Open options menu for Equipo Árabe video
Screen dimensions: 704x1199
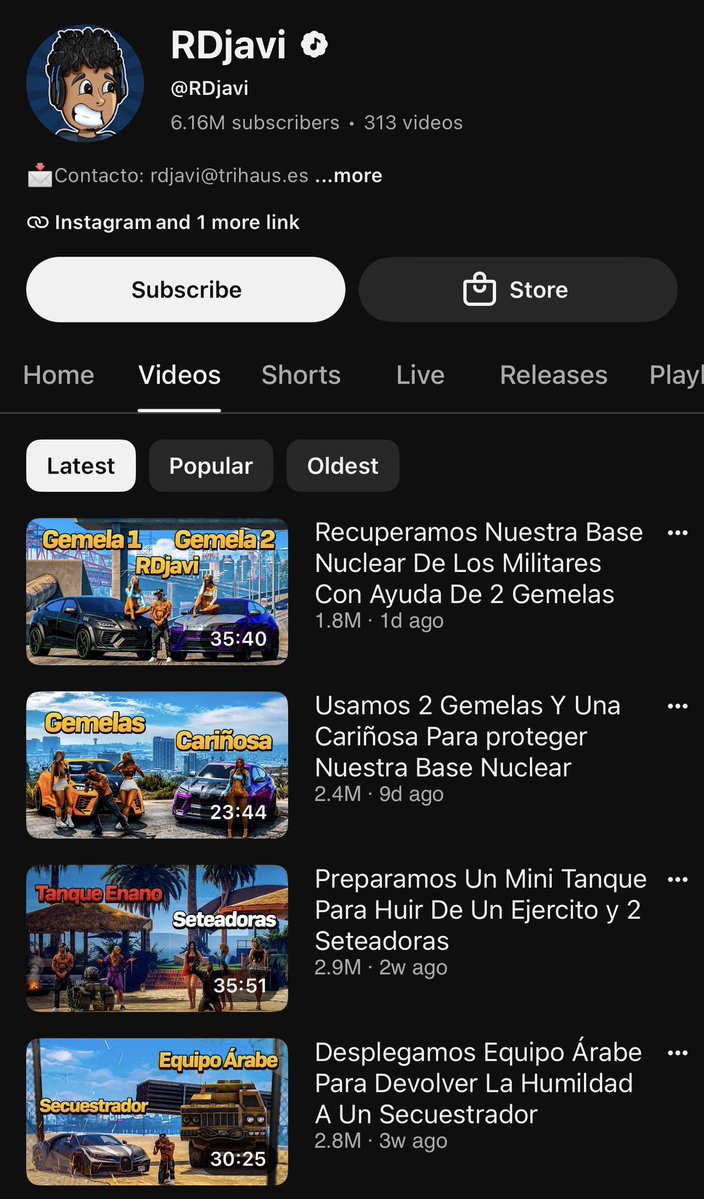(677, 1054)
